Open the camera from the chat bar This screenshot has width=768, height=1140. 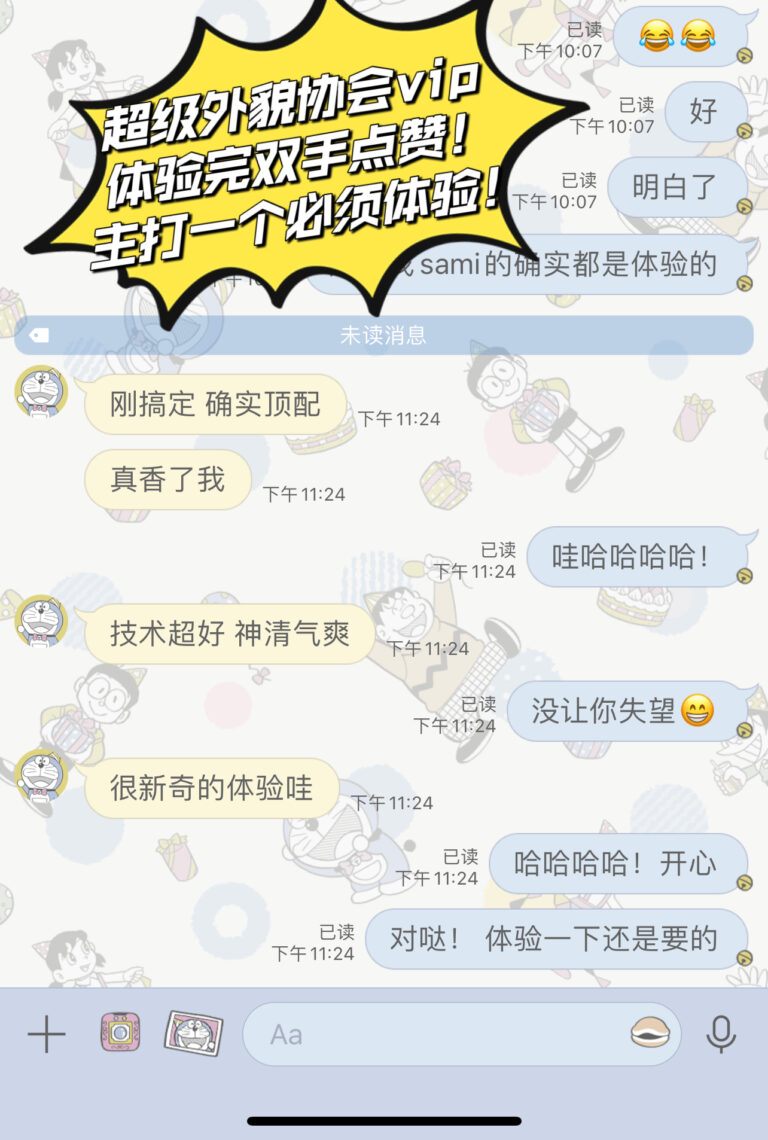point(120,1033)
